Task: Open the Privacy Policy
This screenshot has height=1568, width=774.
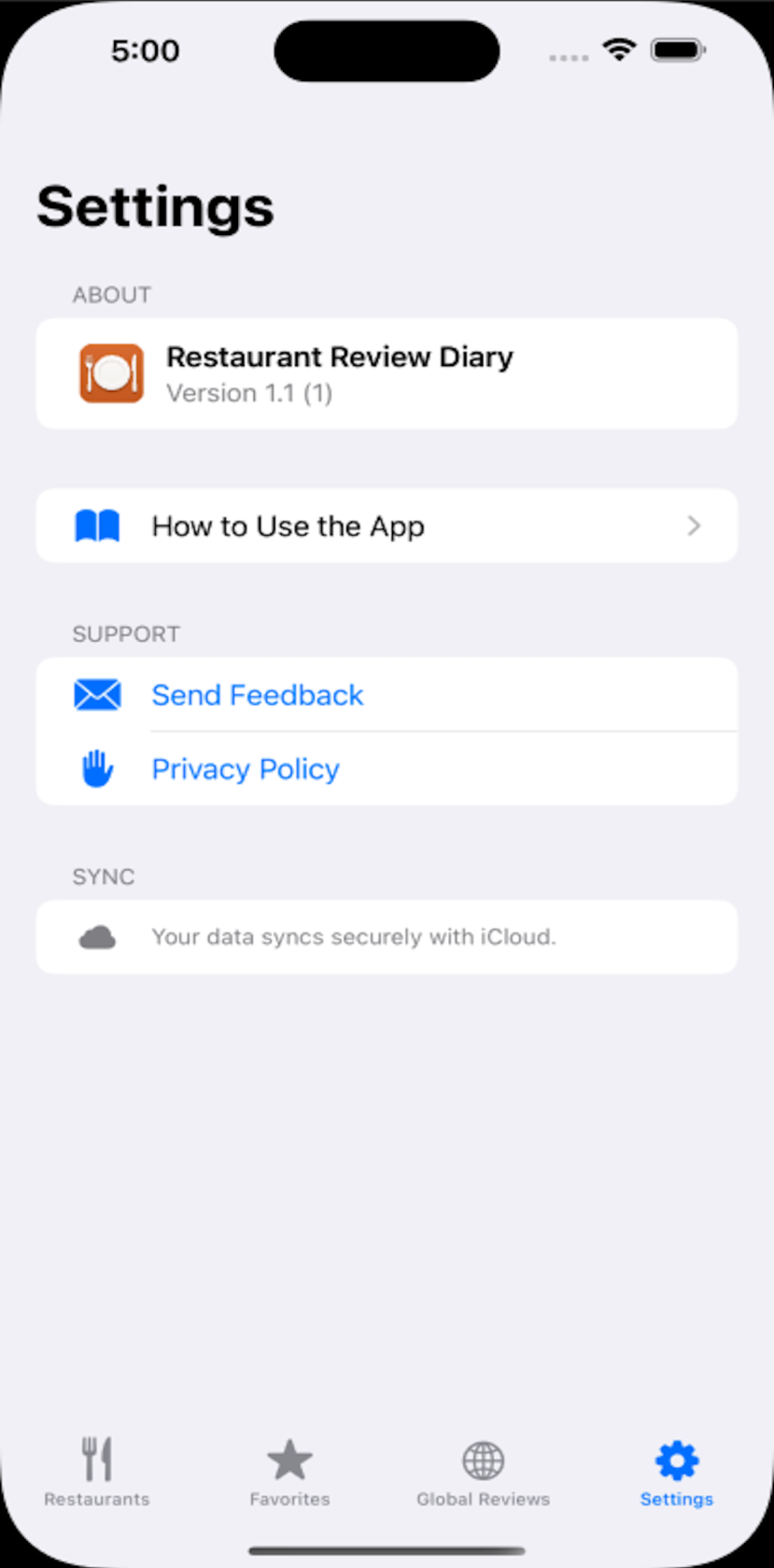Action: pyautogui.click(x=246, y=769)
